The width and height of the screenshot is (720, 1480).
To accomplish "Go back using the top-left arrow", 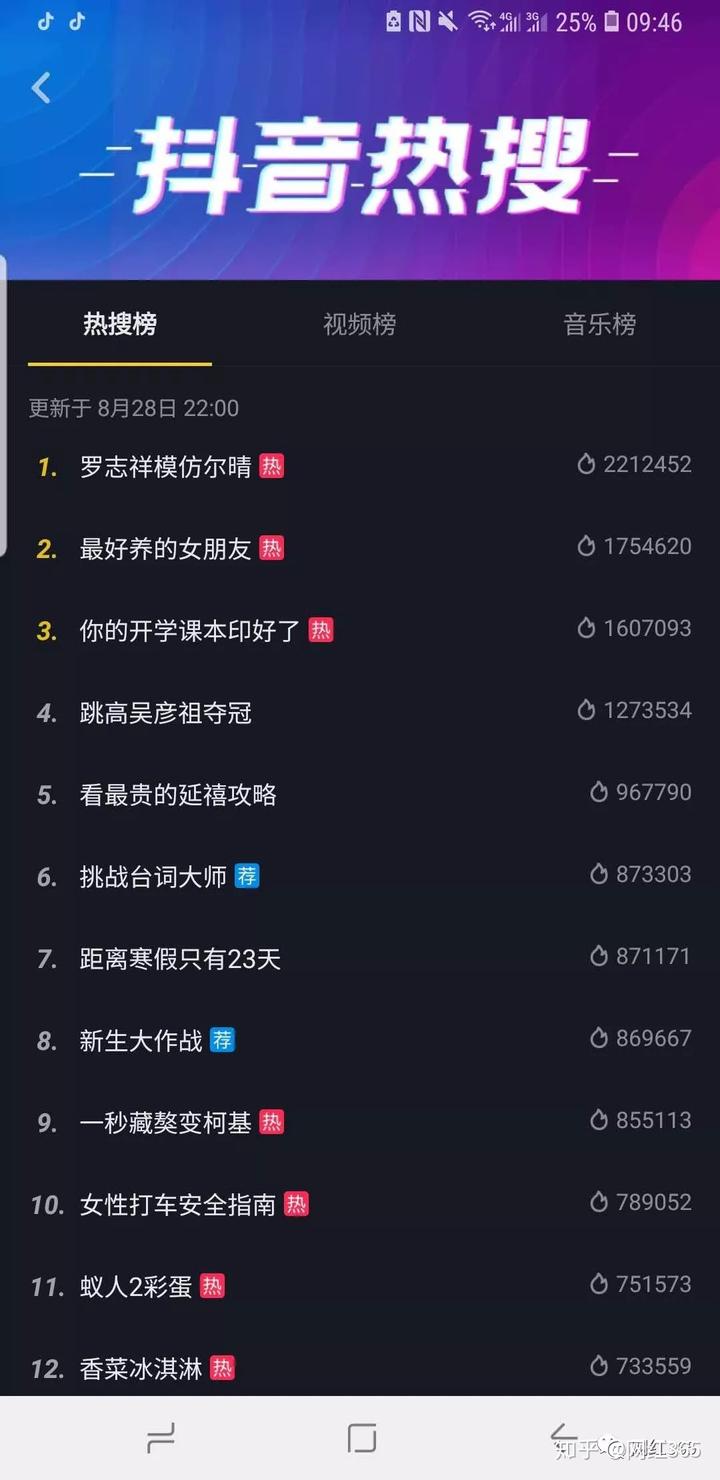I will [41, 88].
